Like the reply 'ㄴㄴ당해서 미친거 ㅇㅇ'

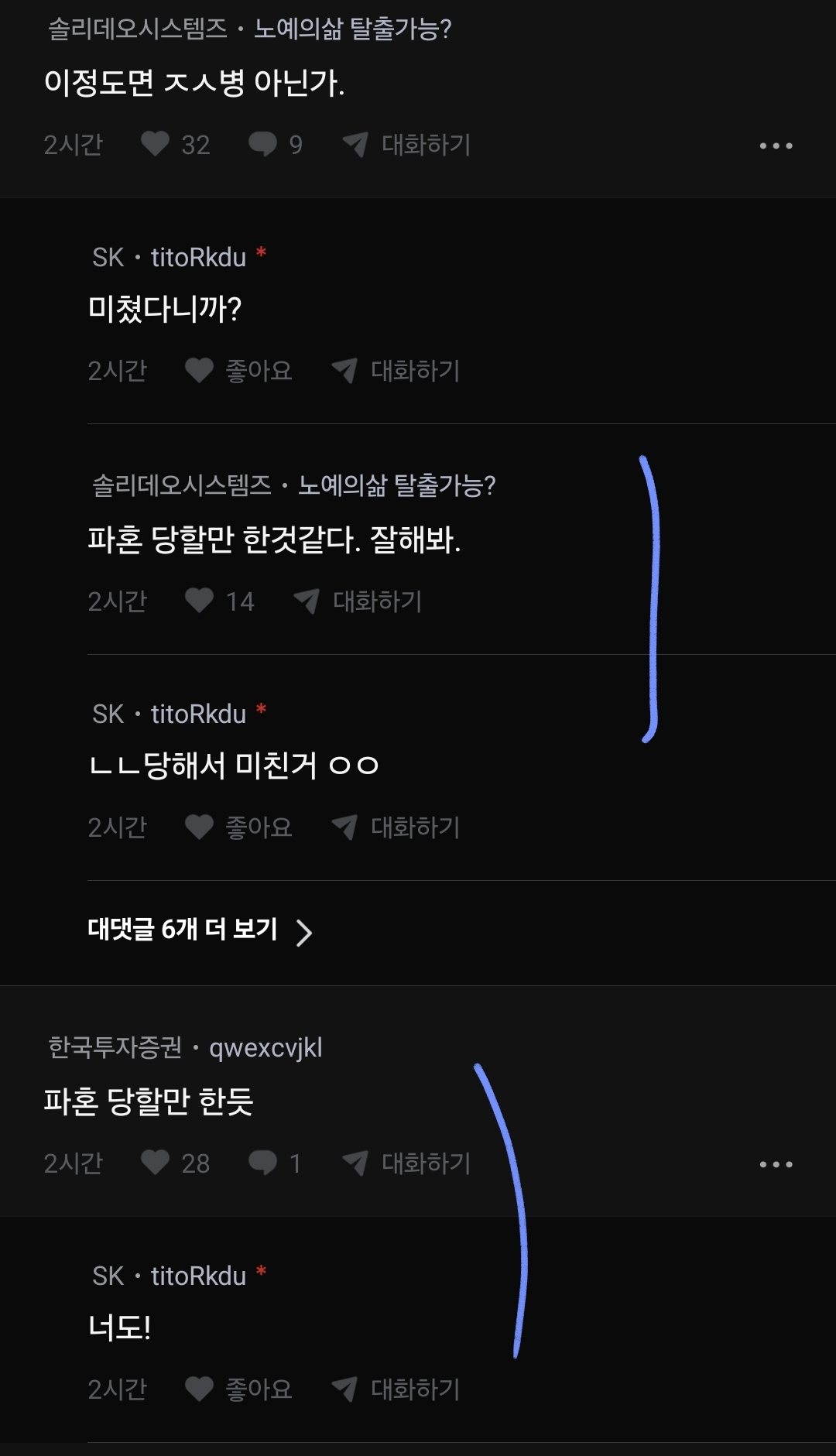pyautogui.click(x=200, y=827)
